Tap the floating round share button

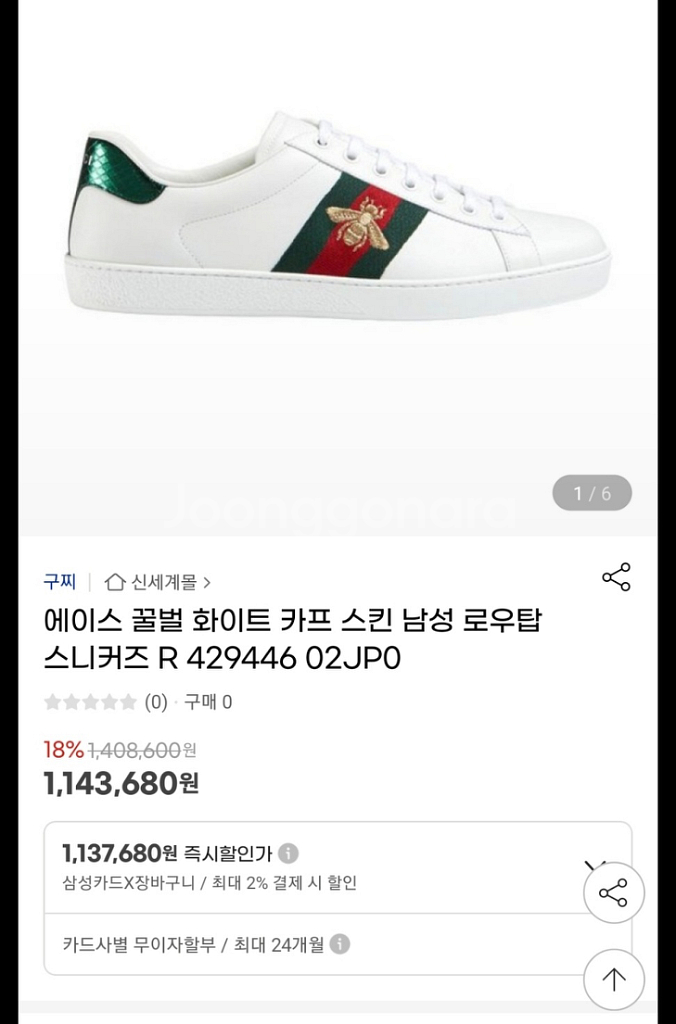(x=613, y=893)
